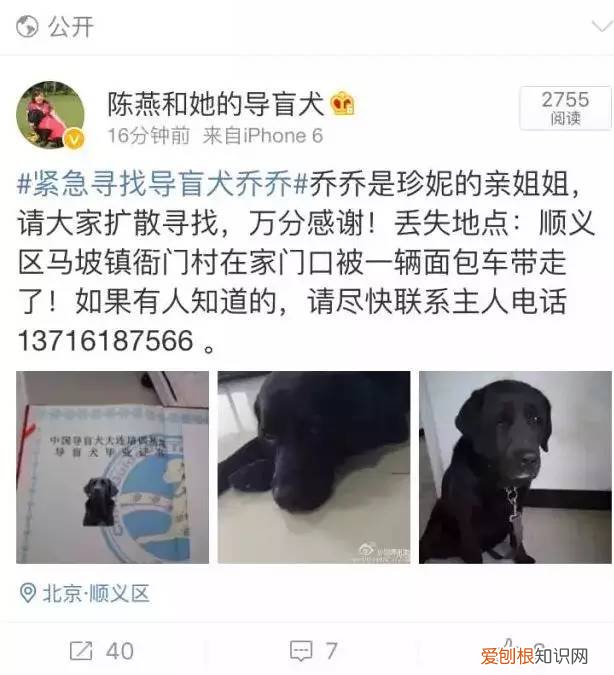This screenshot has width=614, height=675.
Task: Open the 7 comments on this post
Action: [x=312, y=651]
